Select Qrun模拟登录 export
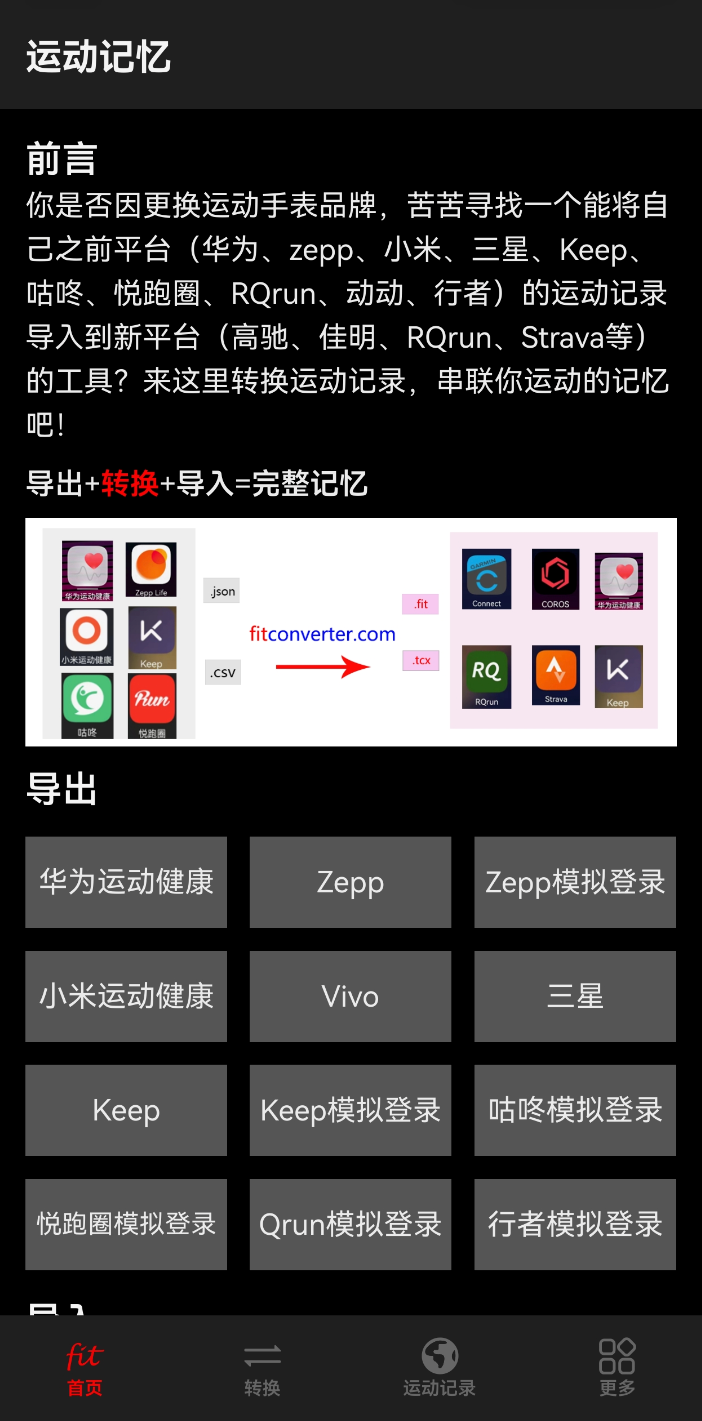 click(350, 1224)
